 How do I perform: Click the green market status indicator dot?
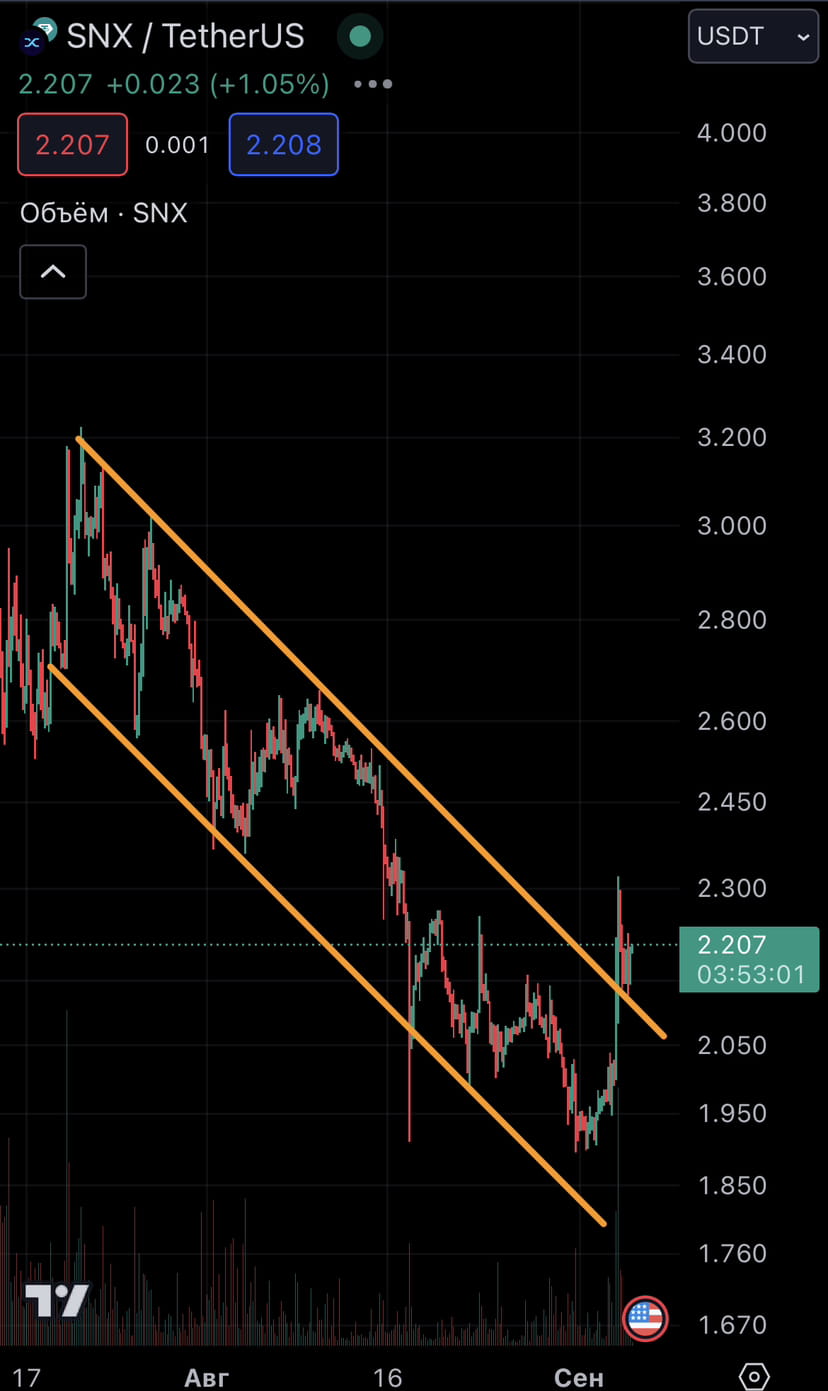360,36
